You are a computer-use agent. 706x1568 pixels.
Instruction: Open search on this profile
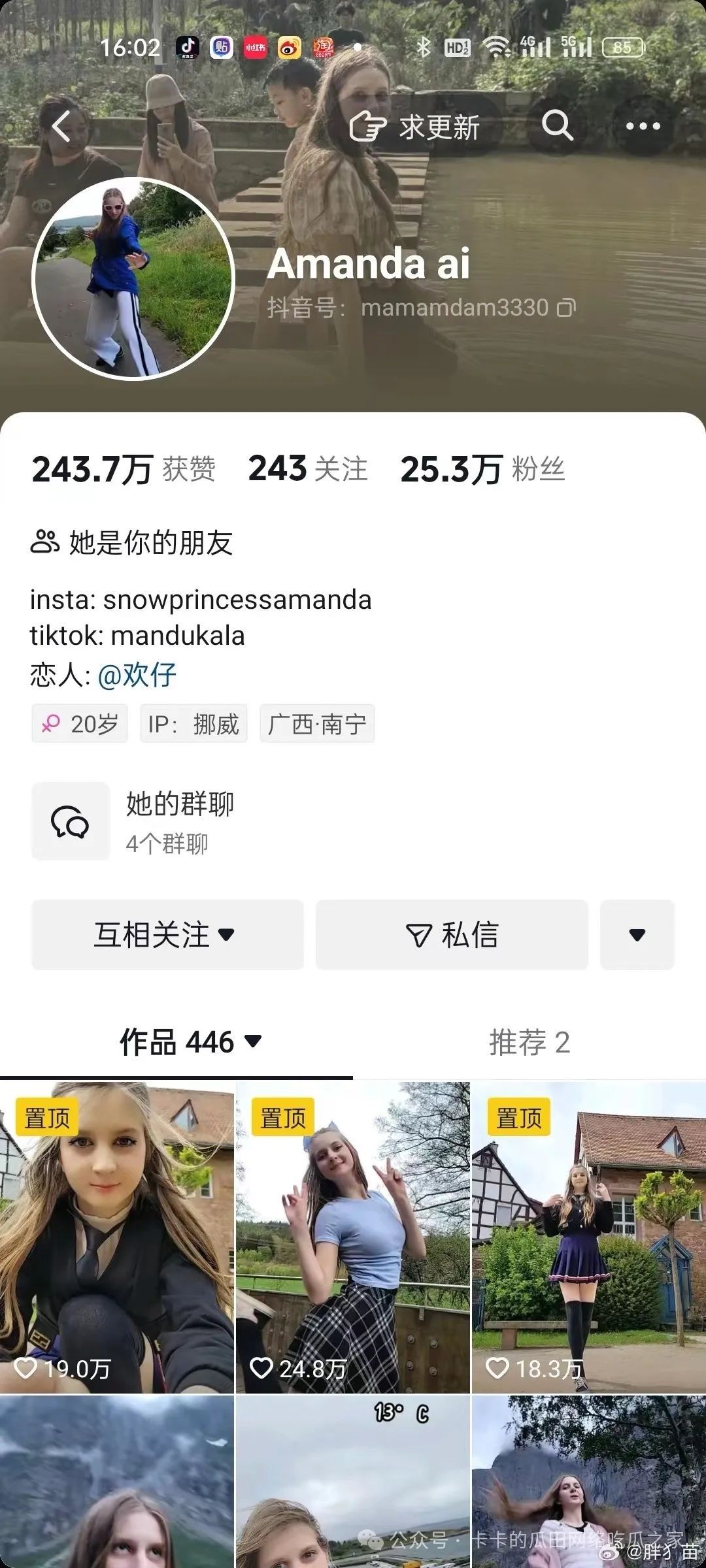point(557,125)
